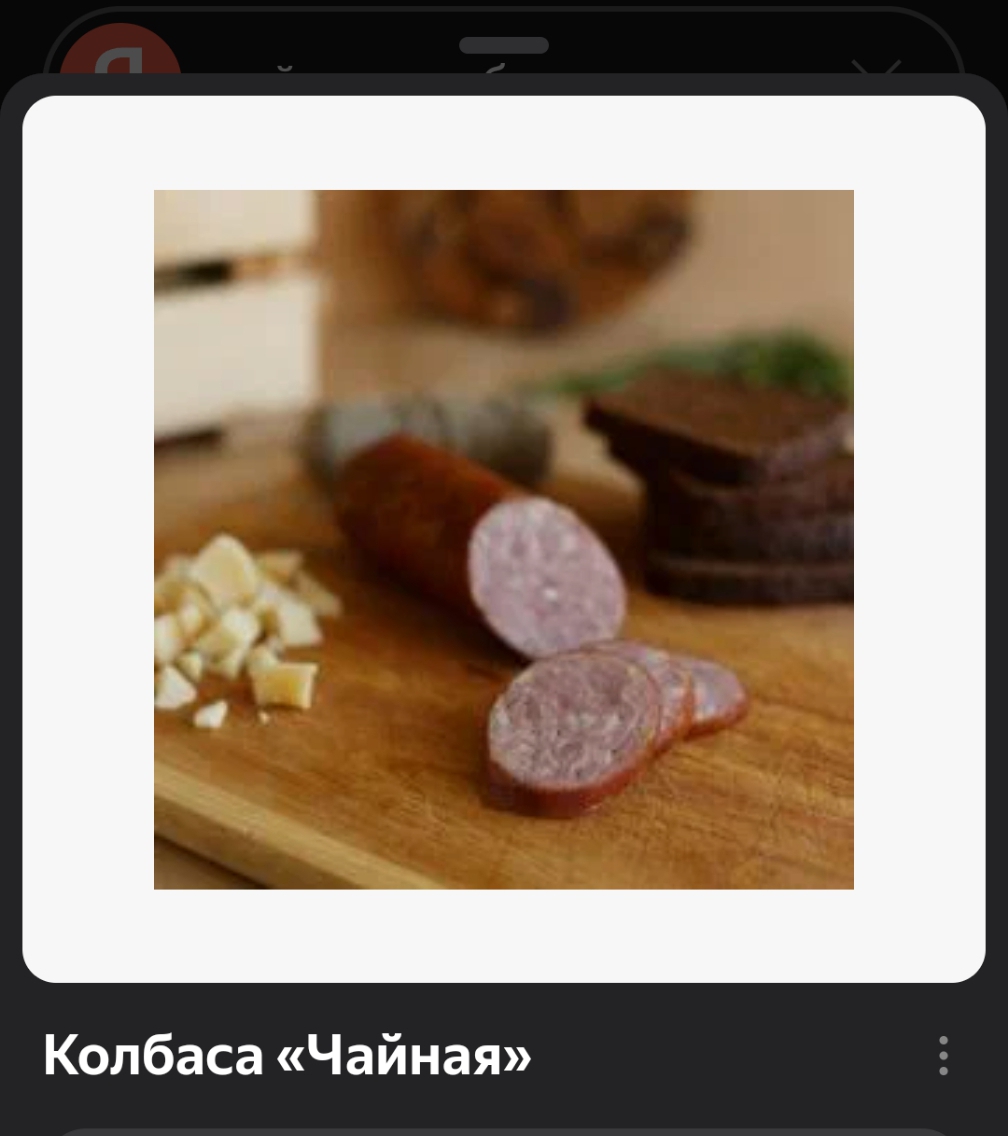1008x1136 pixels.
Task: Tap the bottom sheet drag handle
Action: (x=504, y=46)
